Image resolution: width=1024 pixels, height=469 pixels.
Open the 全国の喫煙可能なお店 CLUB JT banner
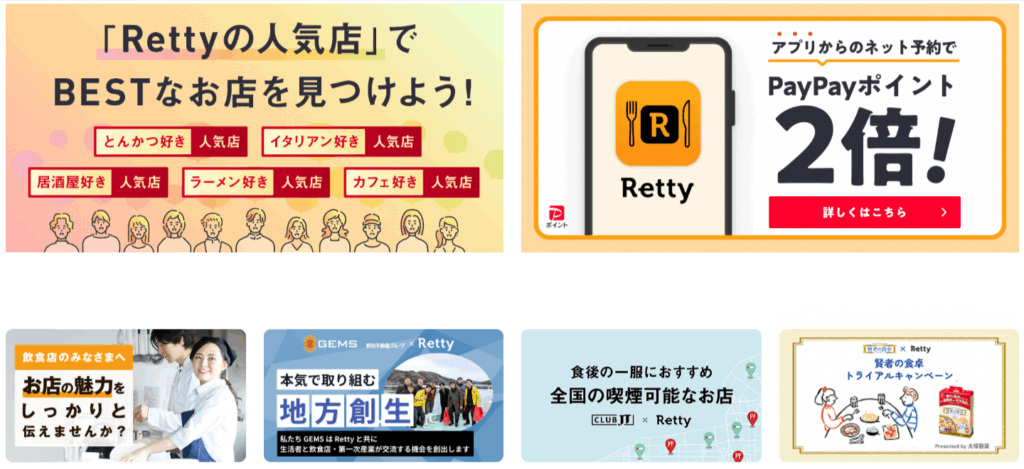(640, 395)
